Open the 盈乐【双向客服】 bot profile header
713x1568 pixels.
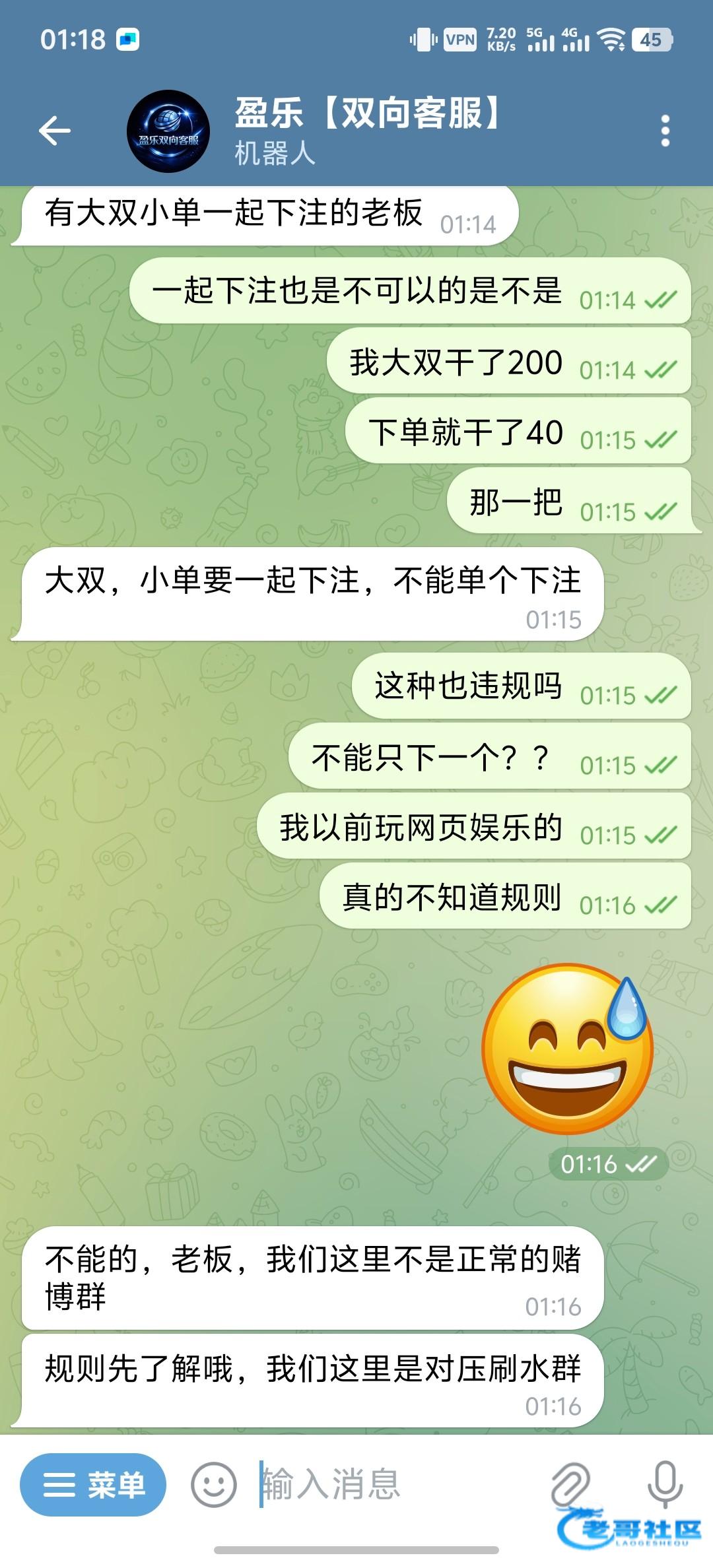(366, 130)
